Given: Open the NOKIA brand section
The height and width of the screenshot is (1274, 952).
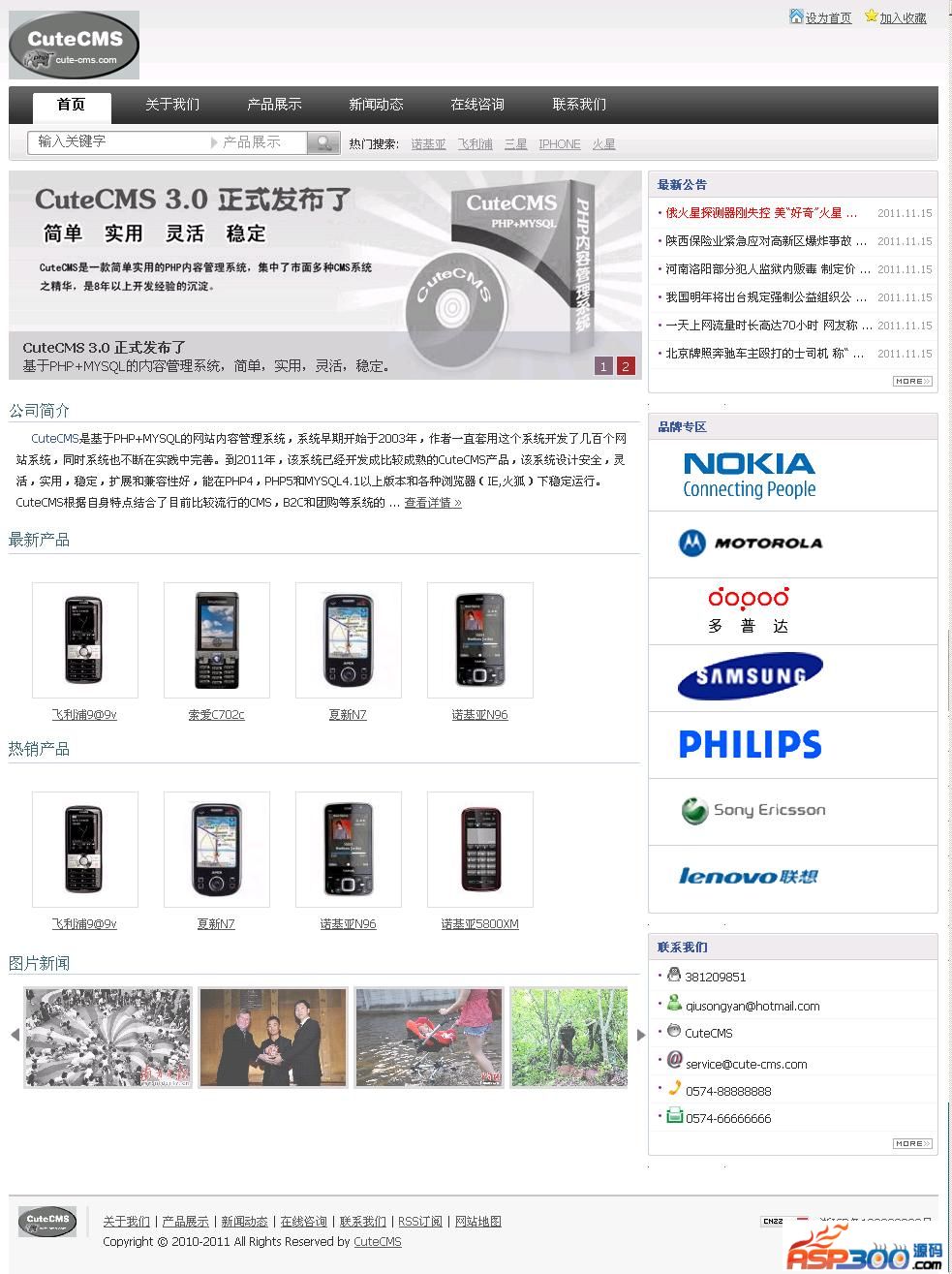Looking at the screenshot, I should [749, 475].
